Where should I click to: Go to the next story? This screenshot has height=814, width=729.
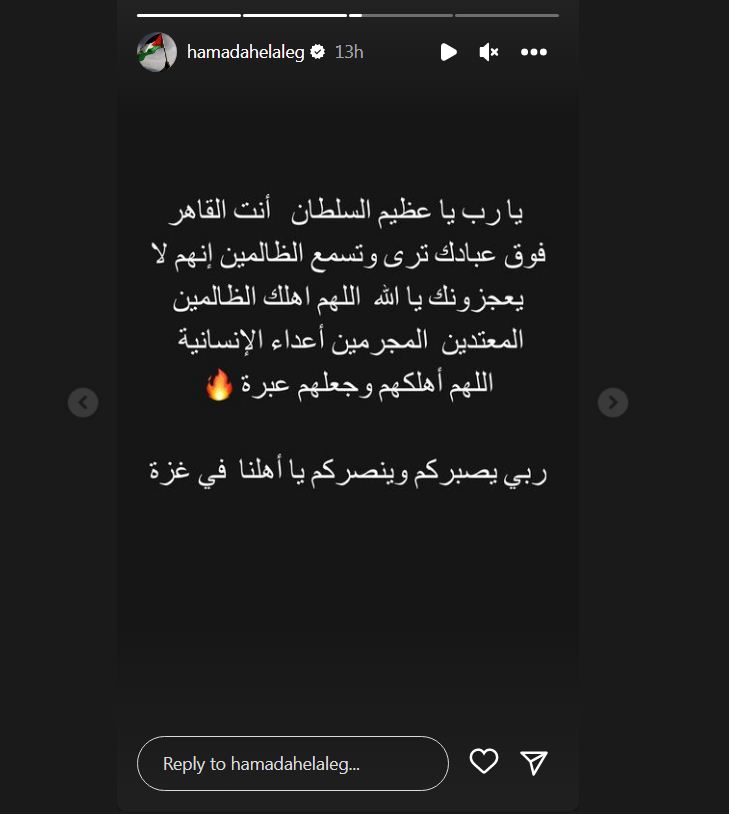(612, 403)
